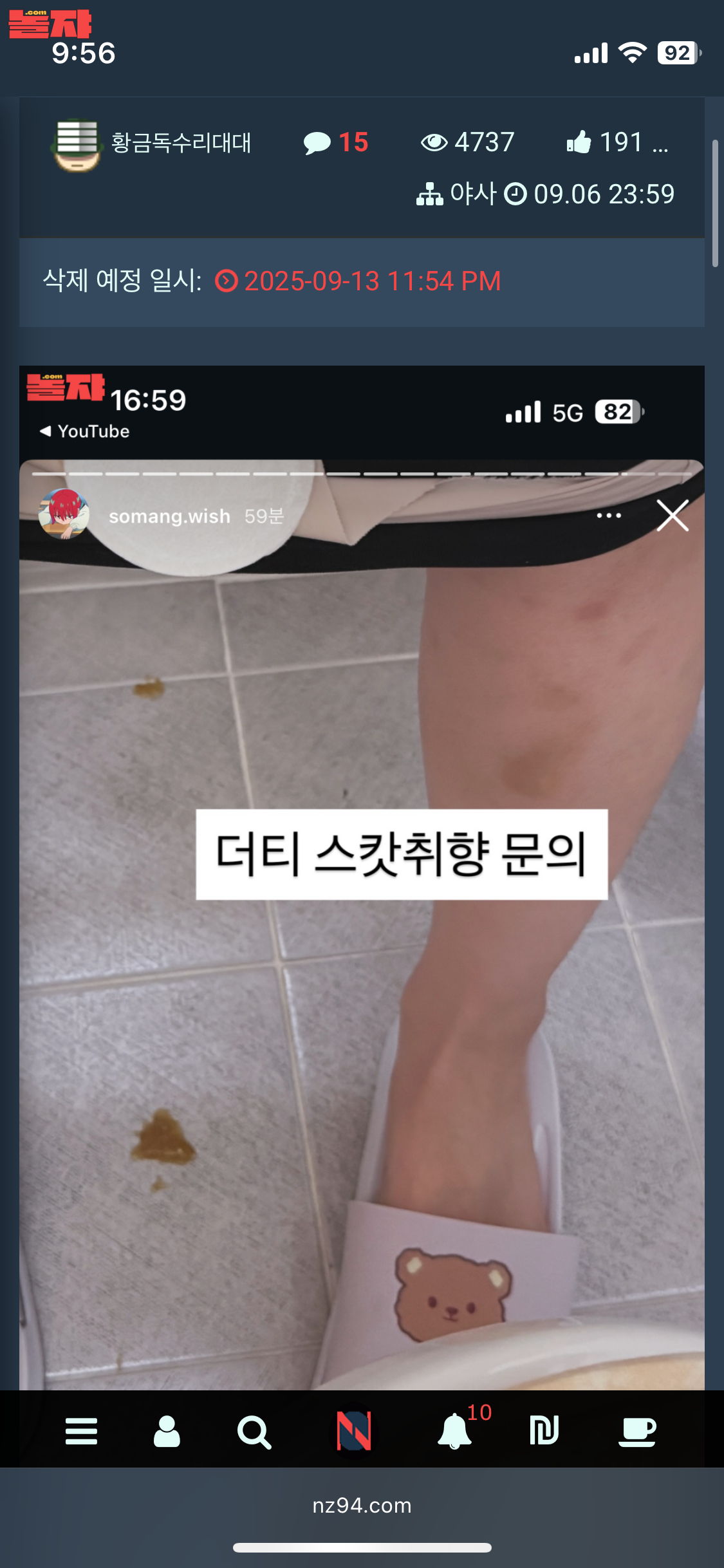Open search from the bottom bar
The image size is (724, 1568).
pos(254,1432)
